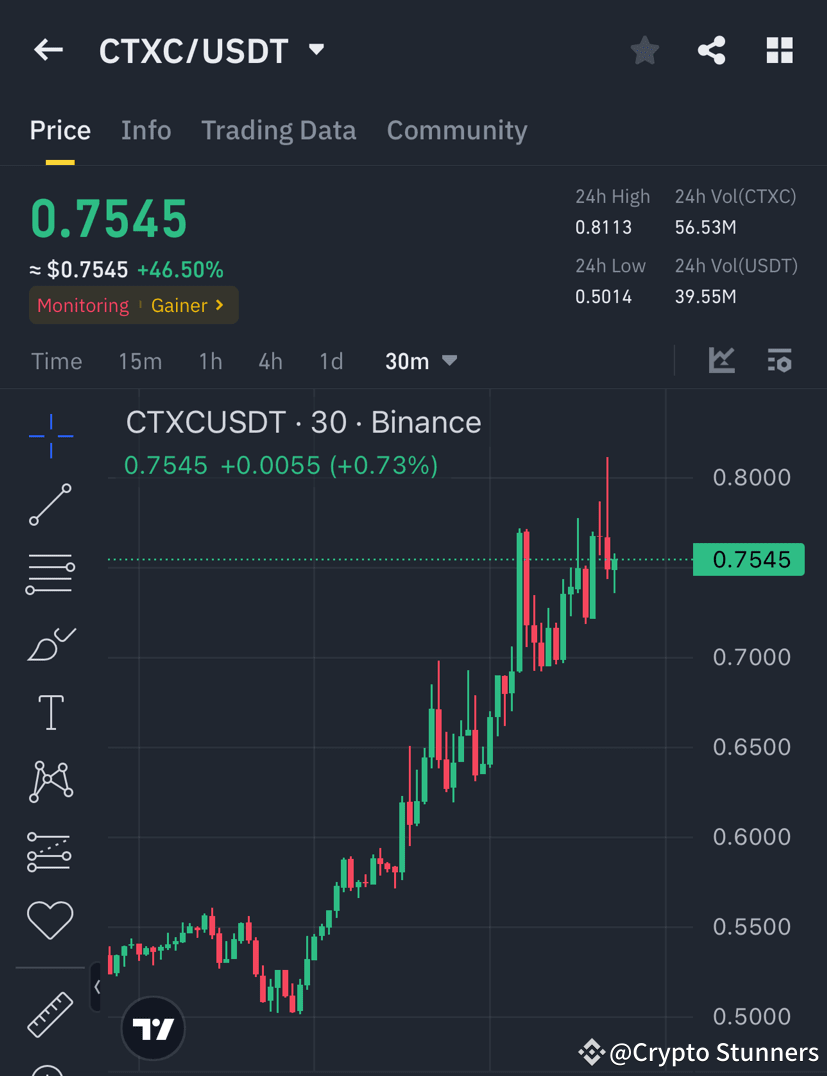
Task: Select the trend line drawing tool
Action: point(50,505)
